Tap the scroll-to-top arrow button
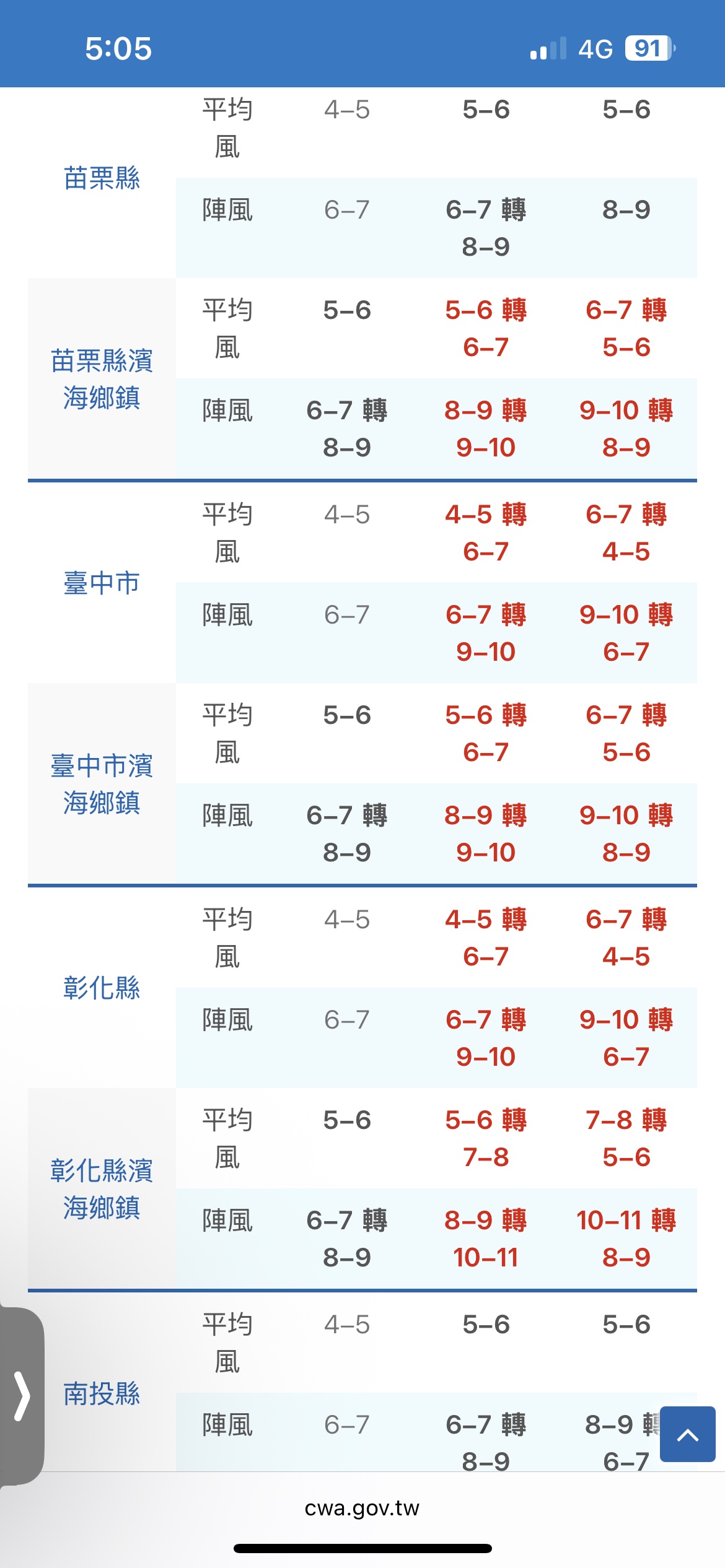Viewport: 725px width, 1568px height. click(x=688, y=1434)
